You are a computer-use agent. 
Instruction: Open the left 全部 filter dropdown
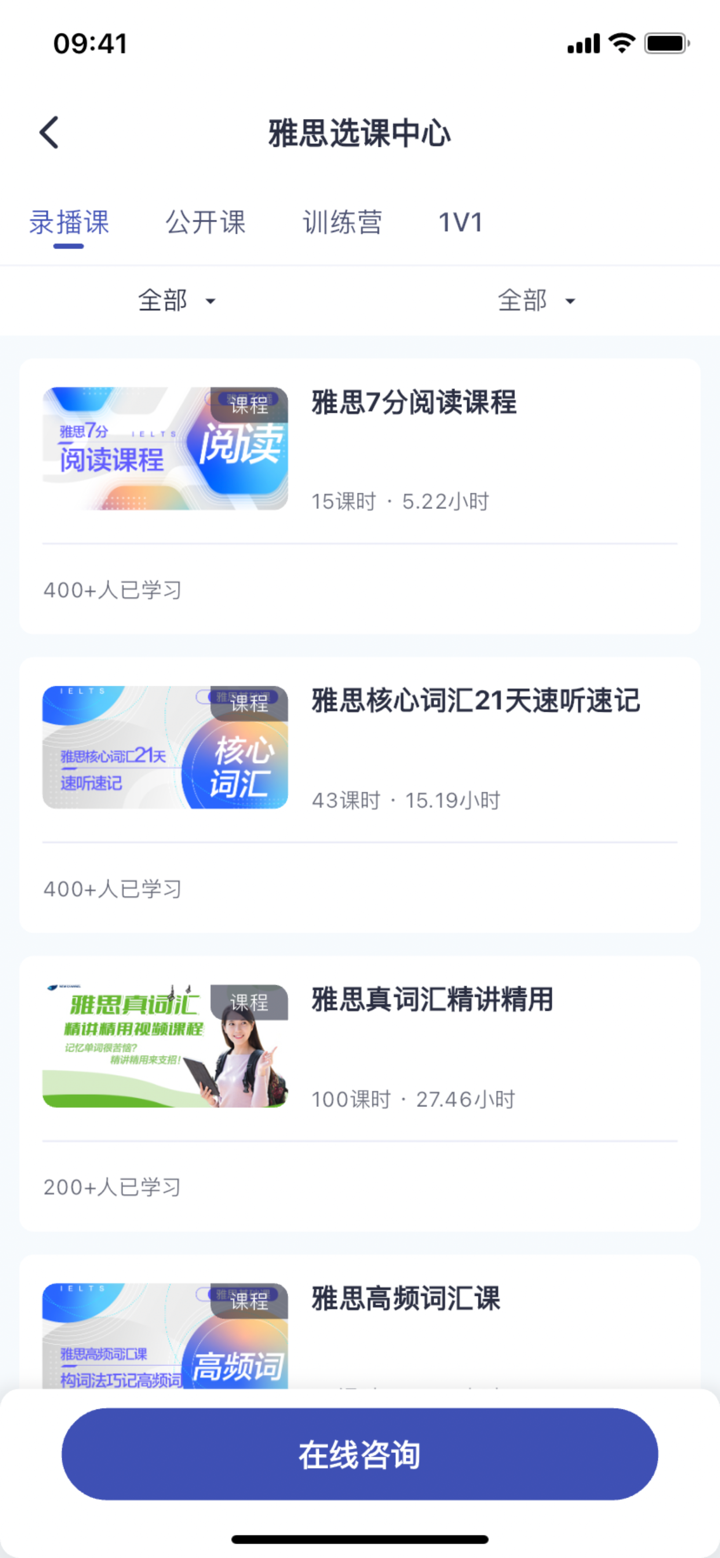[177, 300]
